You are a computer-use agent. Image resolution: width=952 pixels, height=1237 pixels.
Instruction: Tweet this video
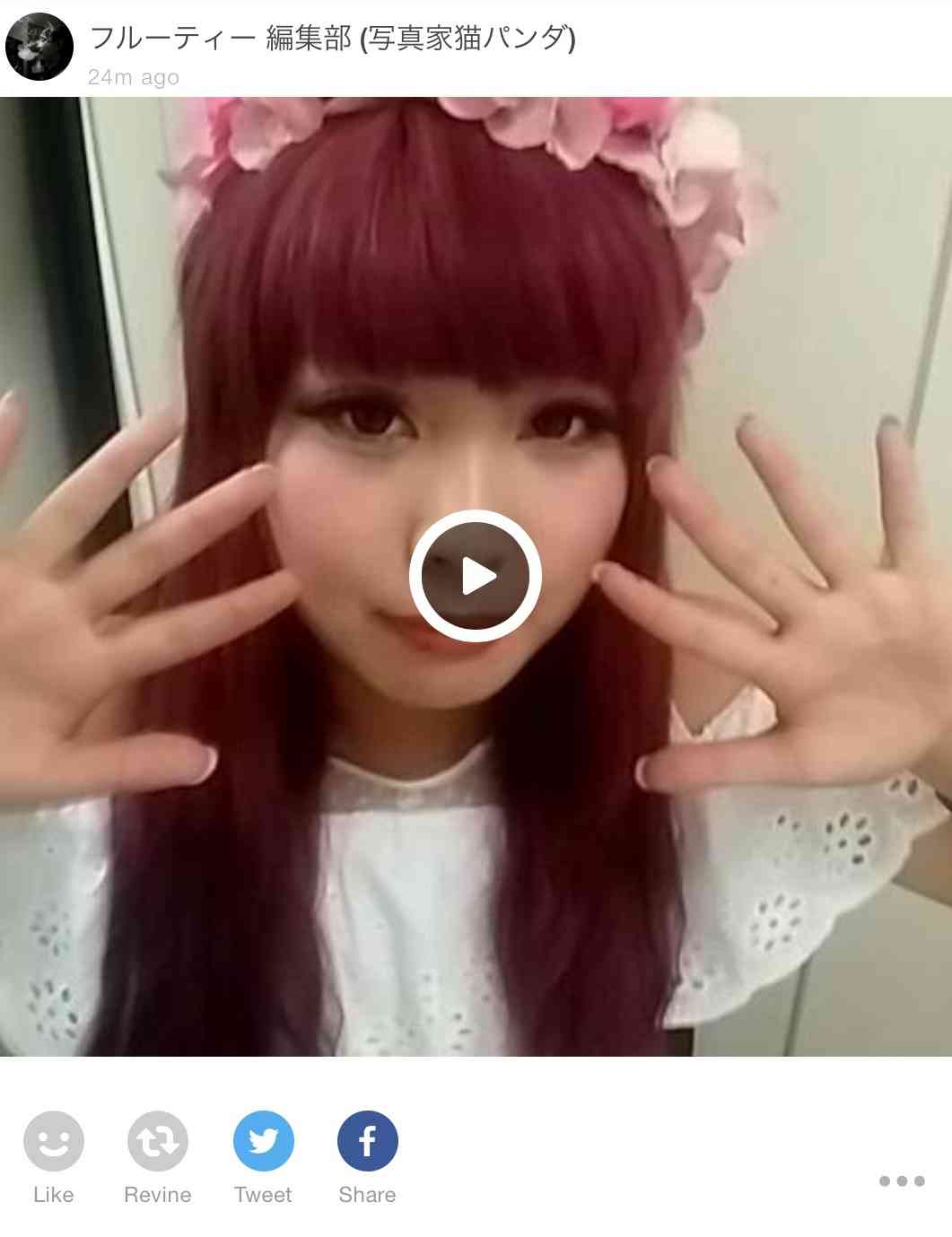(x=263, y=1141)
